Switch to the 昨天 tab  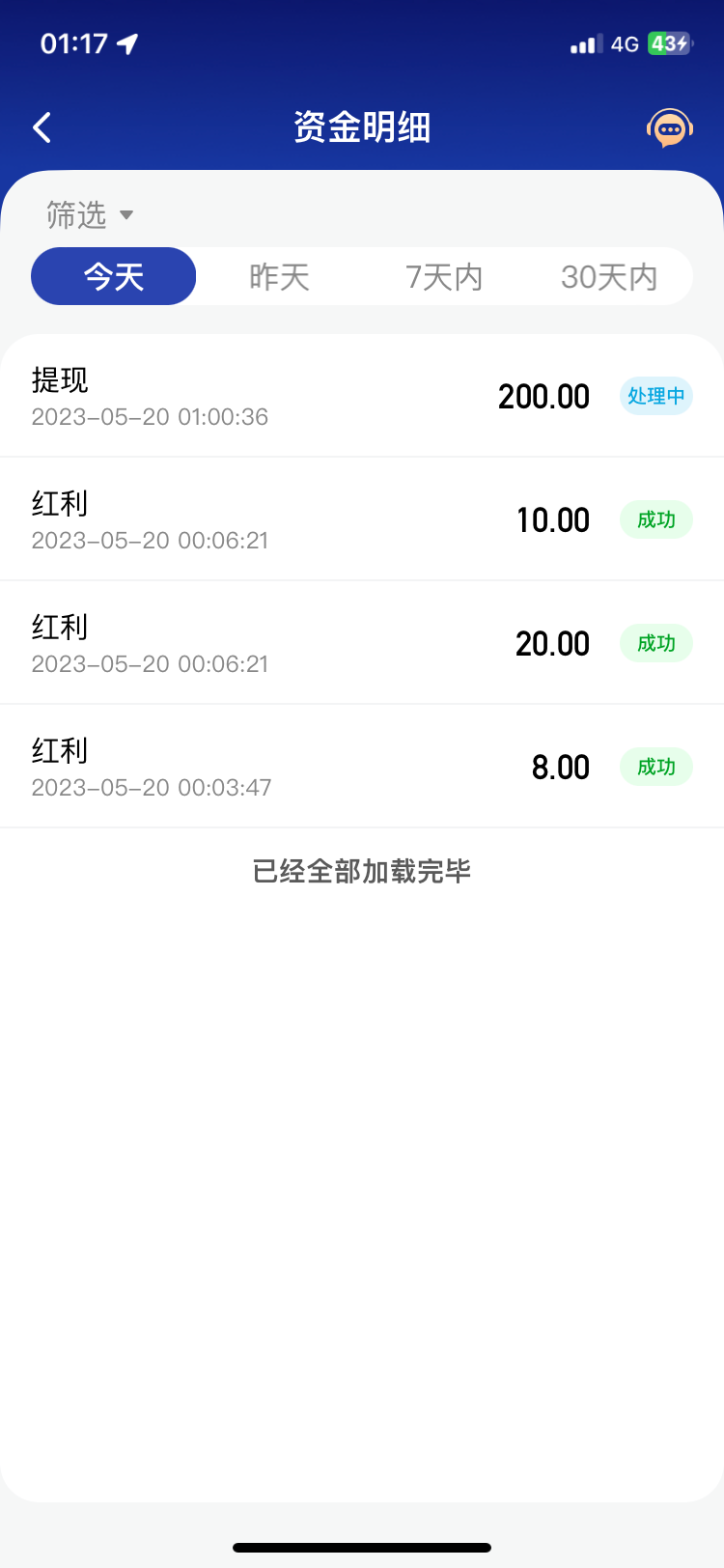point(278,276)
